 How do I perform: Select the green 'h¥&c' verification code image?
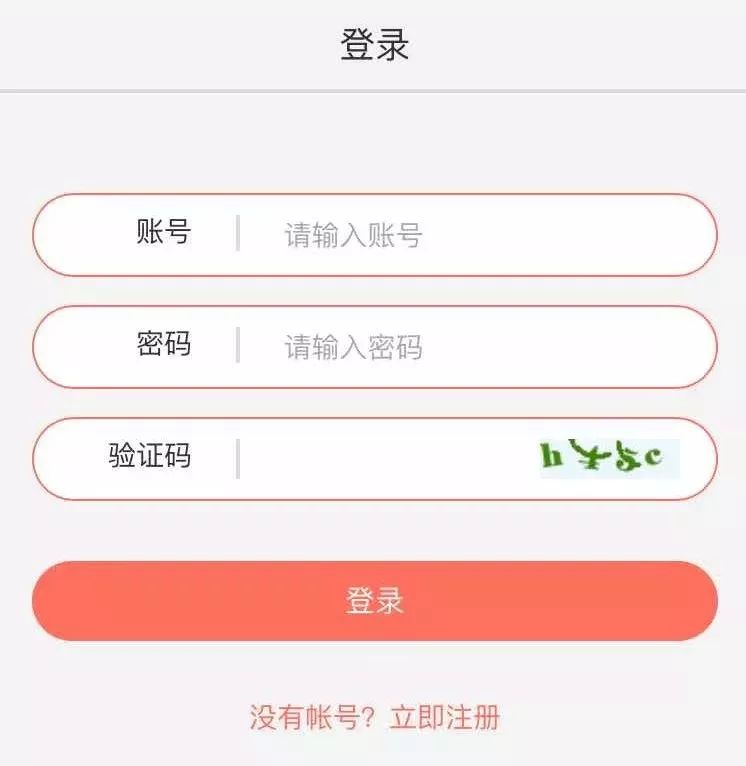(608, 457)
